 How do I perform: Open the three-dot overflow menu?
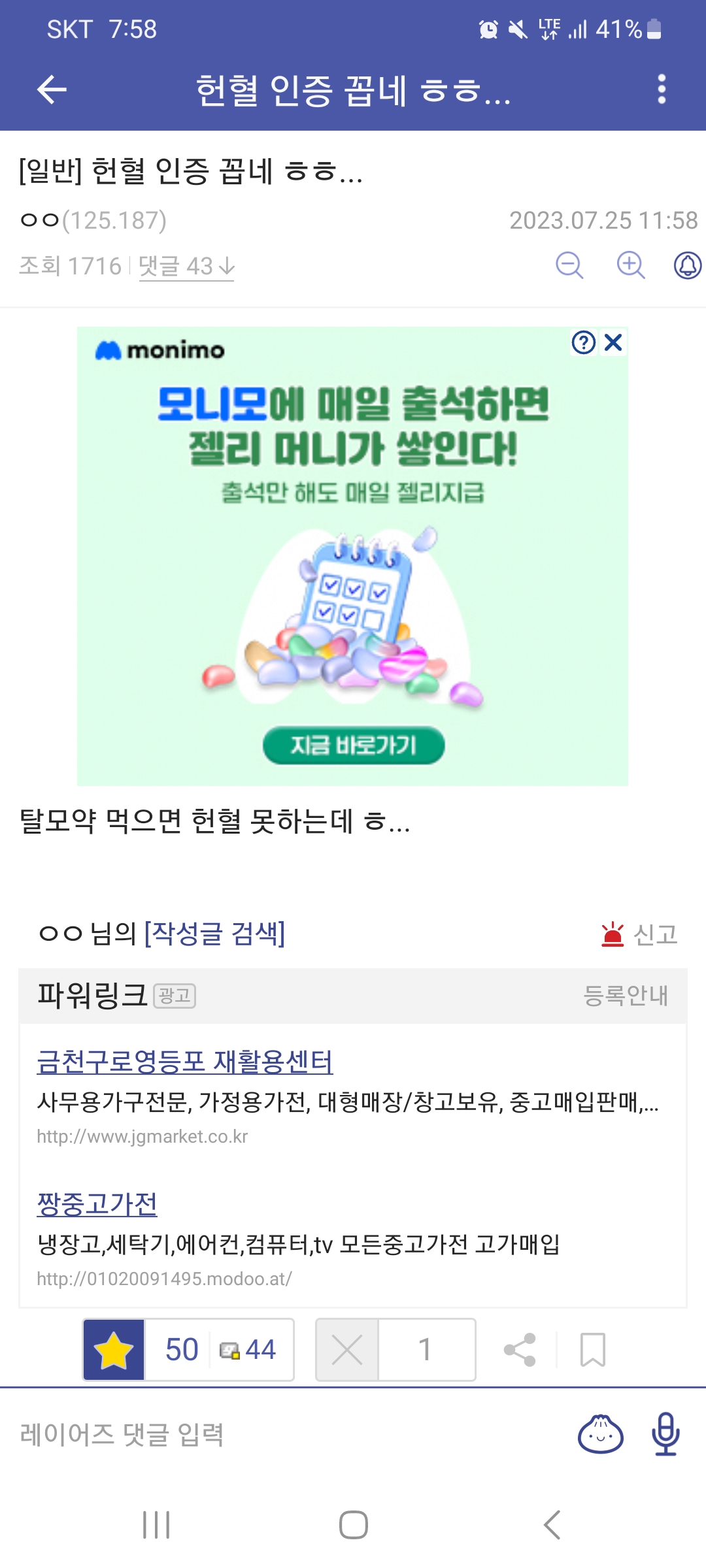662,90
